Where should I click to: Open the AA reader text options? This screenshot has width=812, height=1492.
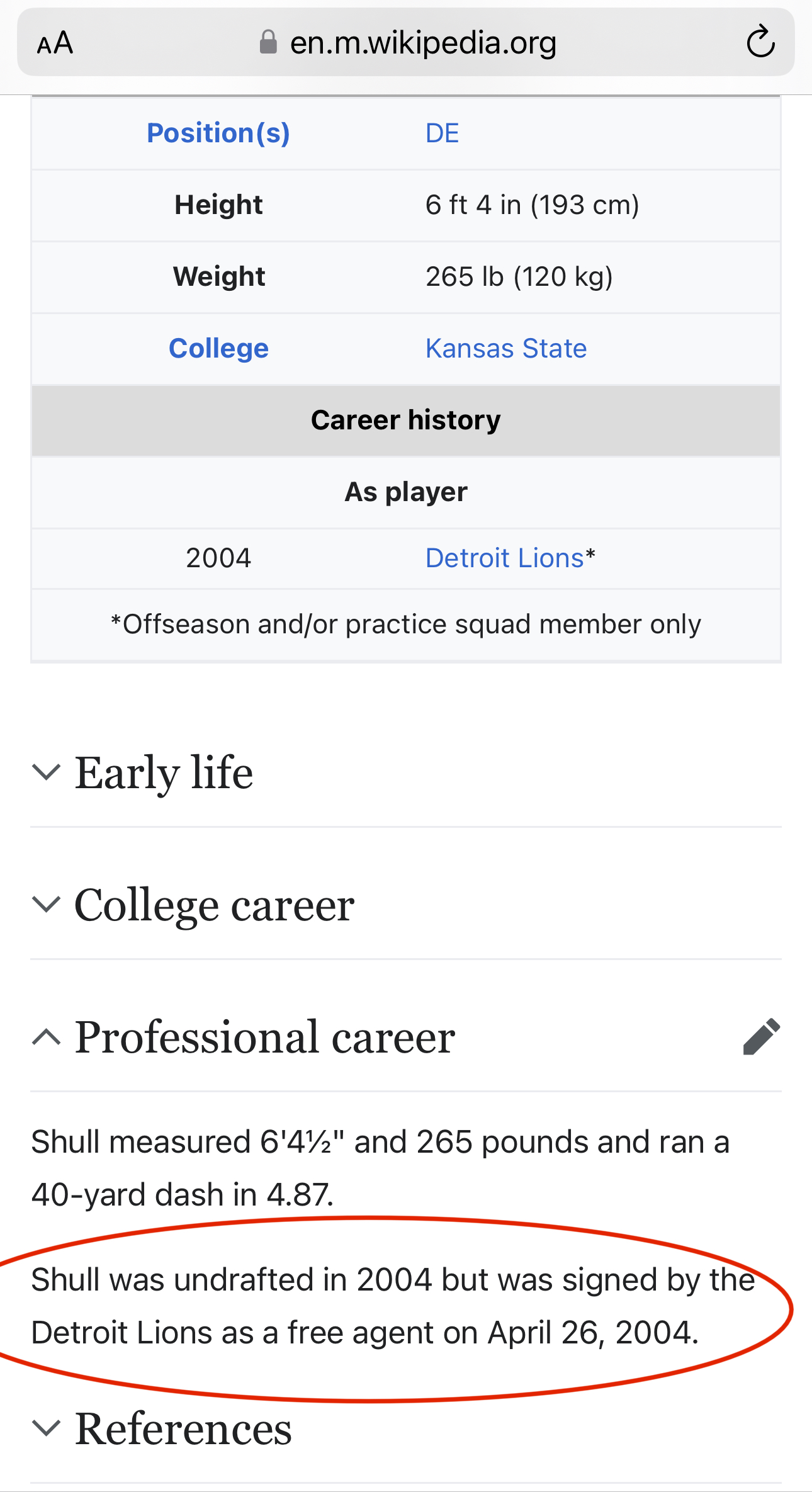pyautogui.click(x=55, y=43)
